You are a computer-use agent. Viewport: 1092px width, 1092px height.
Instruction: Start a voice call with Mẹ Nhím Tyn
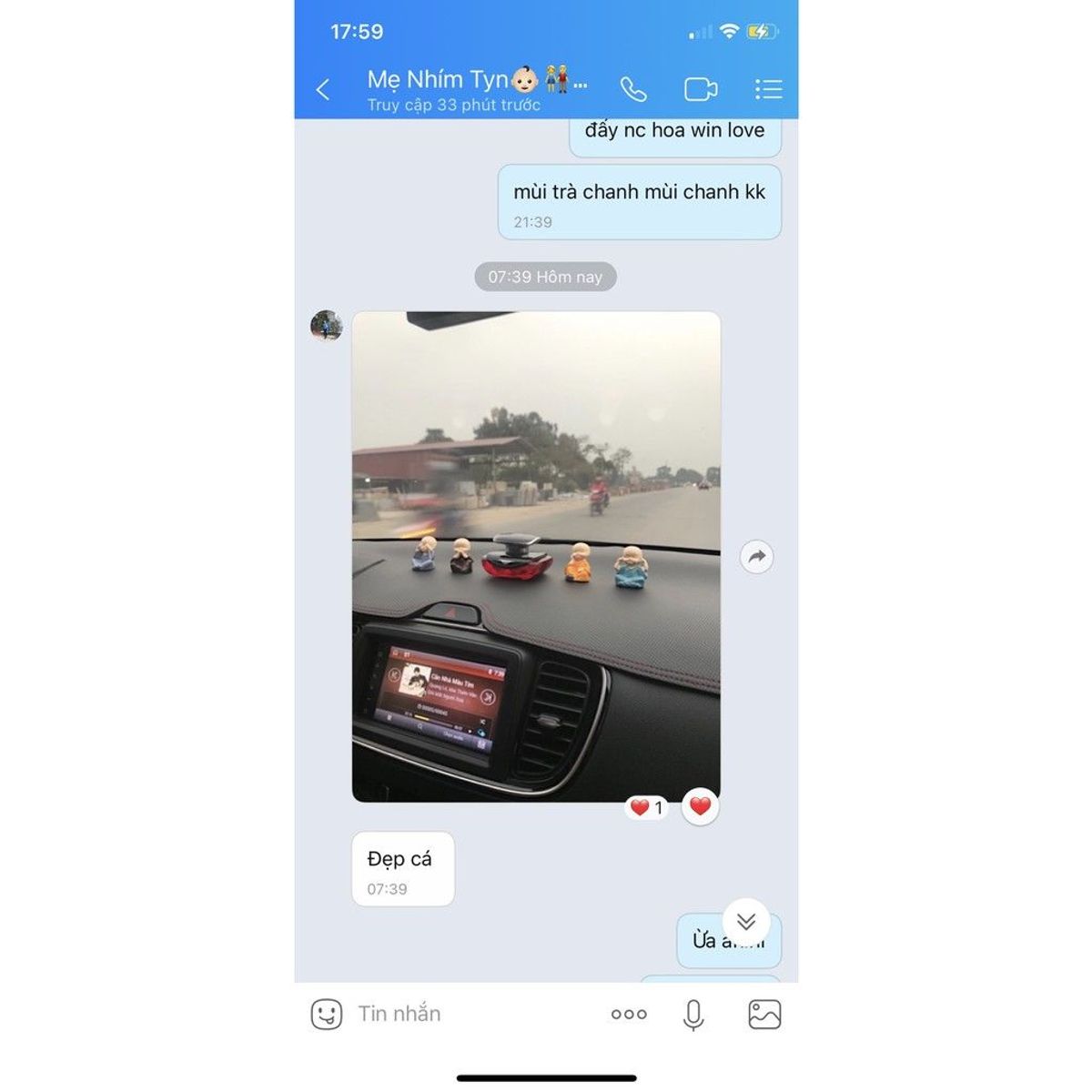(633, 89)
